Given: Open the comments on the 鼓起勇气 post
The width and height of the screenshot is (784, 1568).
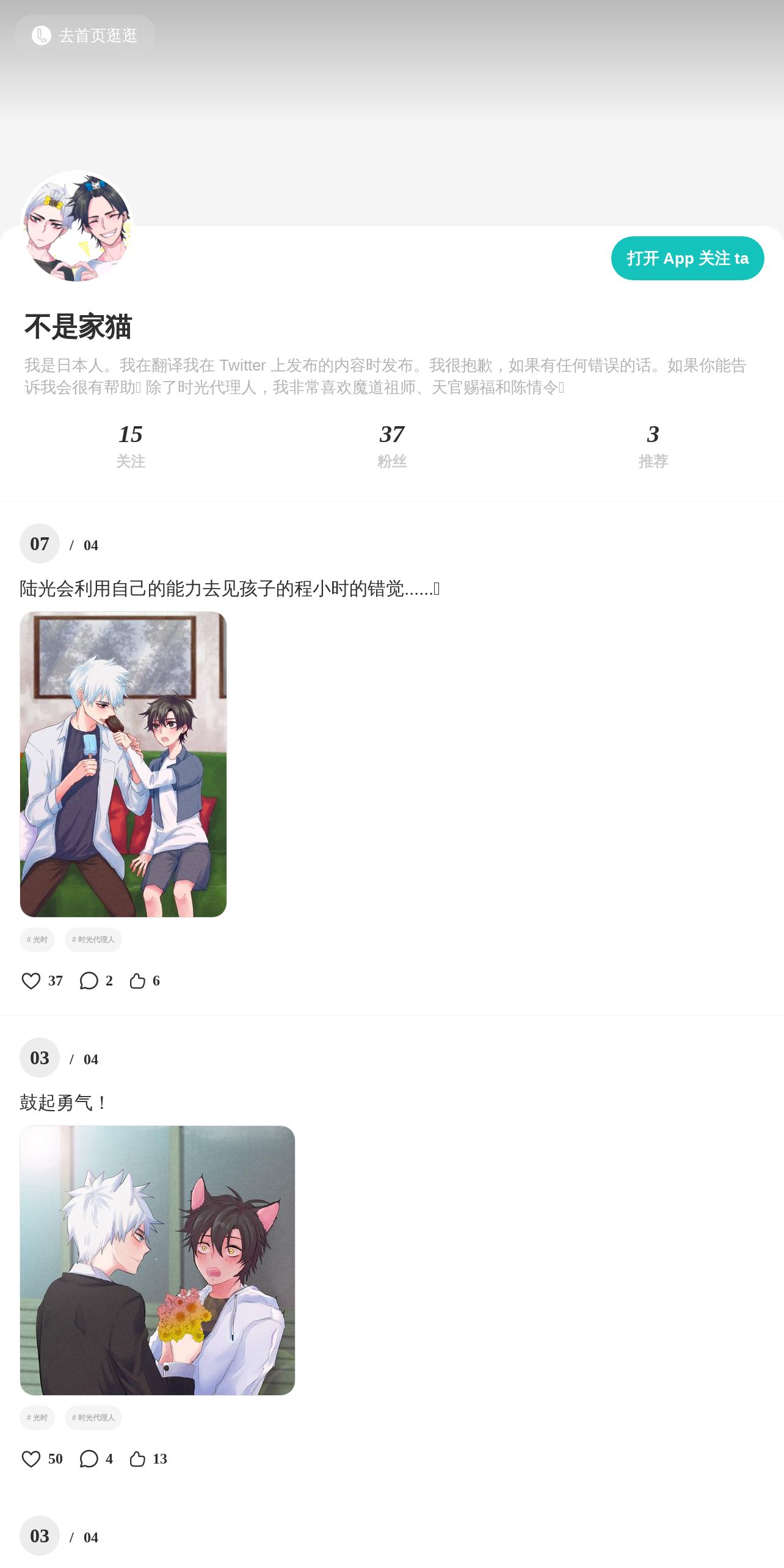Looking at the screenshot, I should coord(96,1459).
